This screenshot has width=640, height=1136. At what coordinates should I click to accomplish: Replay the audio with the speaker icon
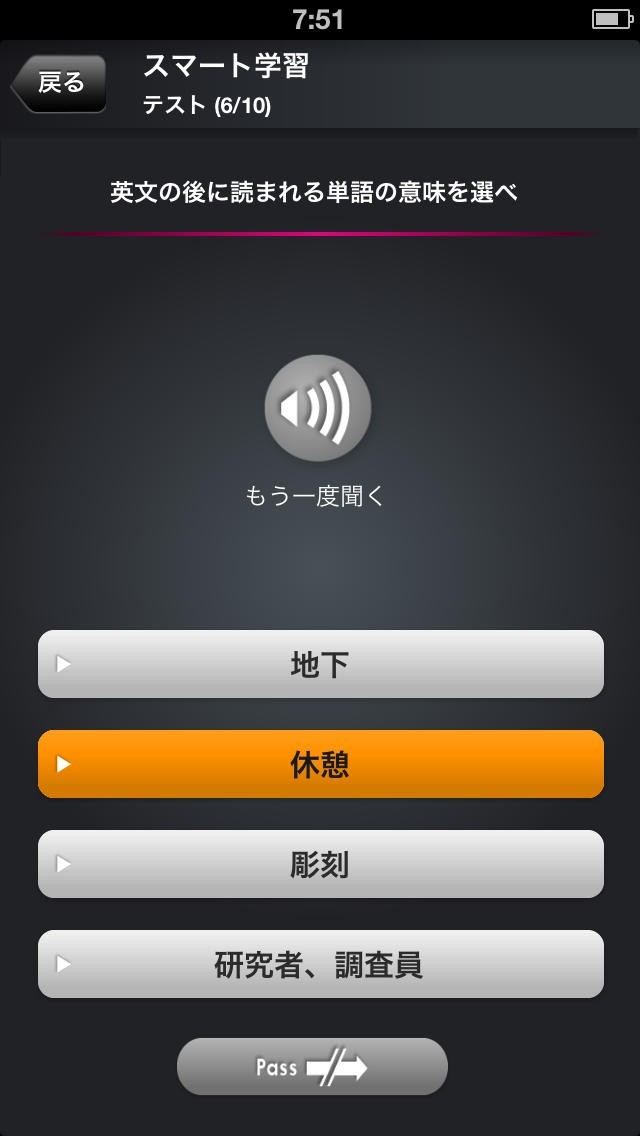click(x=318, y=408)
